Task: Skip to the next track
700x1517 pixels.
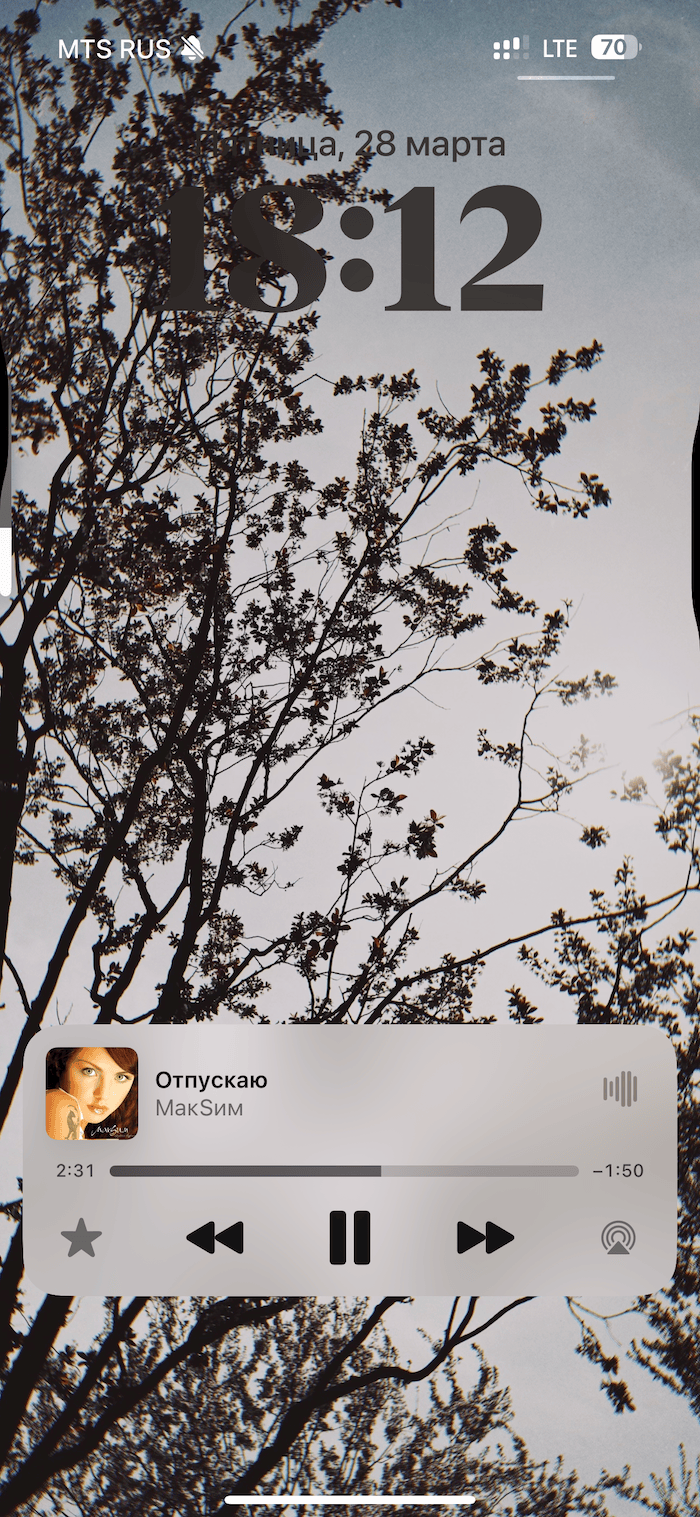Action: pyautogui.click(x=485, y=1238)
